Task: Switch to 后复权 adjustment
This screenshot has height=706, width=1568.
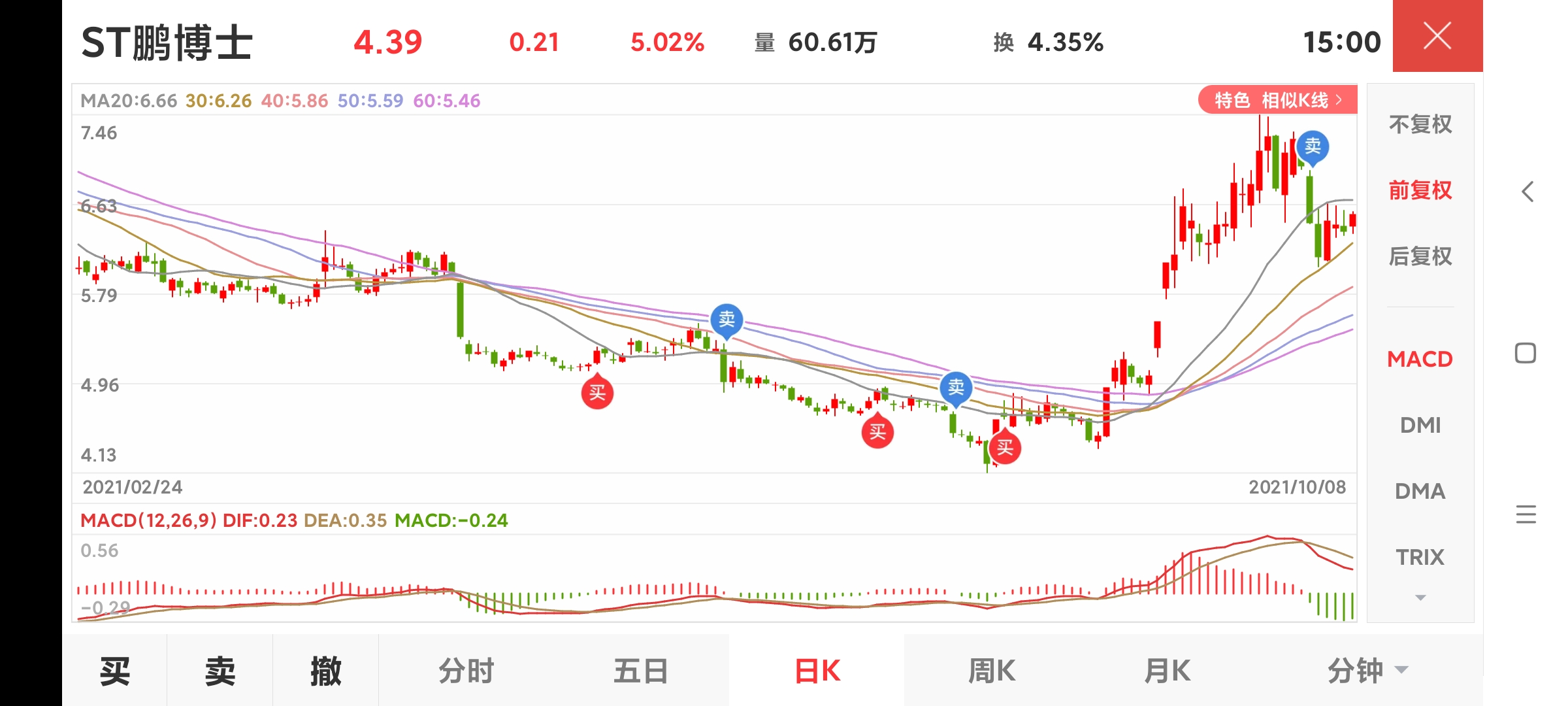Action: [x=1420, y=256]
